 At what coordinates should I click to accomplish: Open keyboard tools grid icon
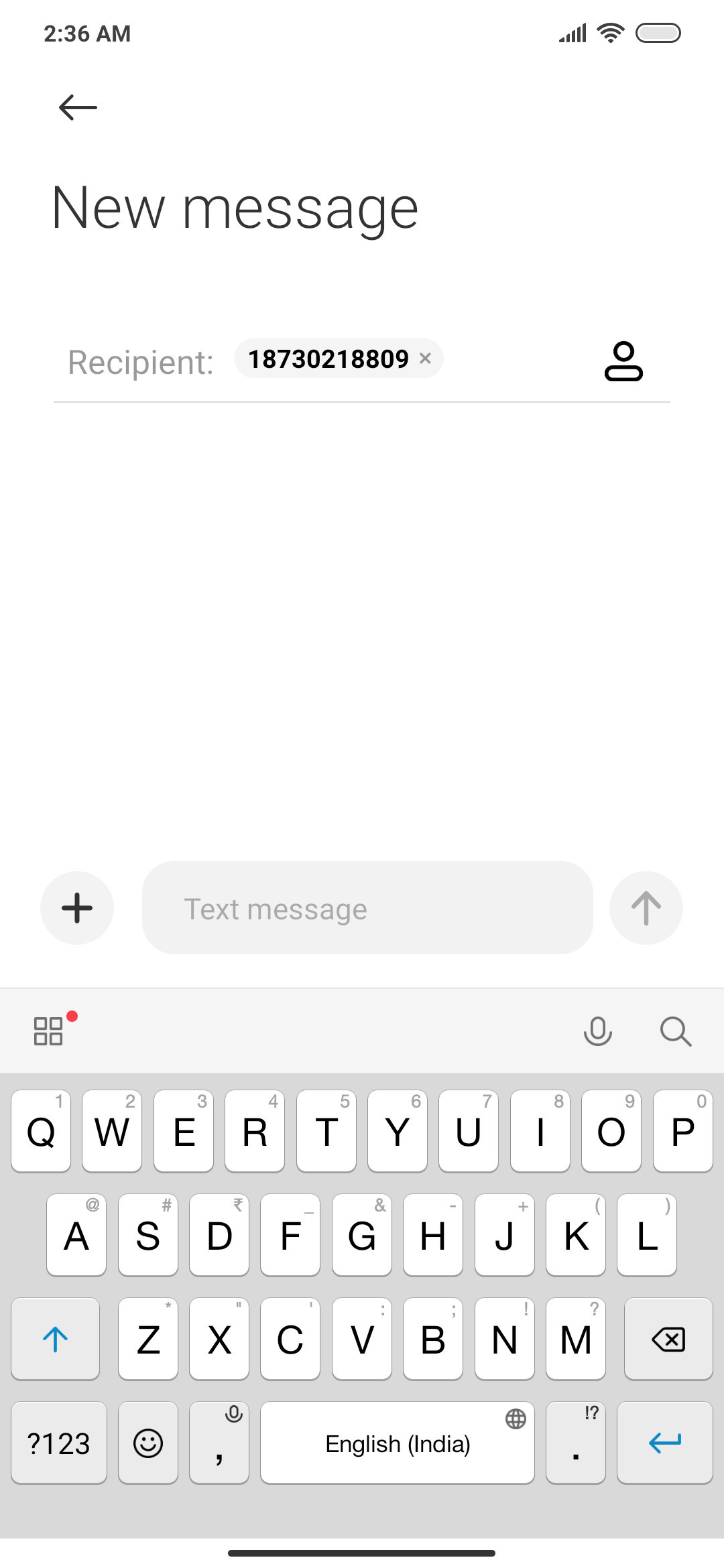pos(48,1031)
